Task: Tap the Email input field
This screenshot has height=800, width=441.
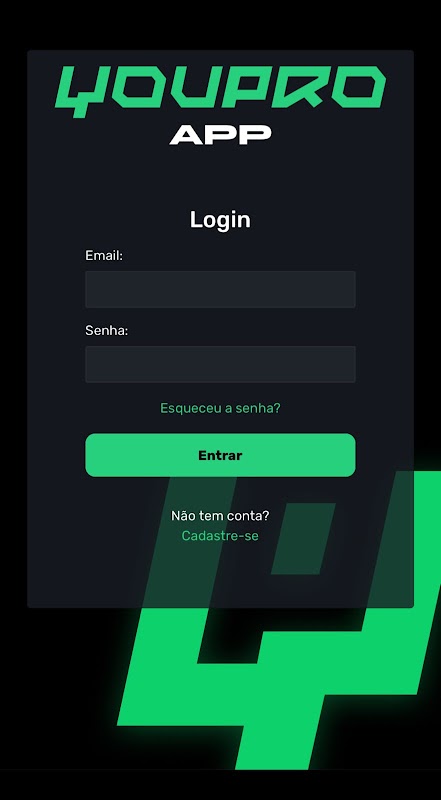Action: (220, 289)
